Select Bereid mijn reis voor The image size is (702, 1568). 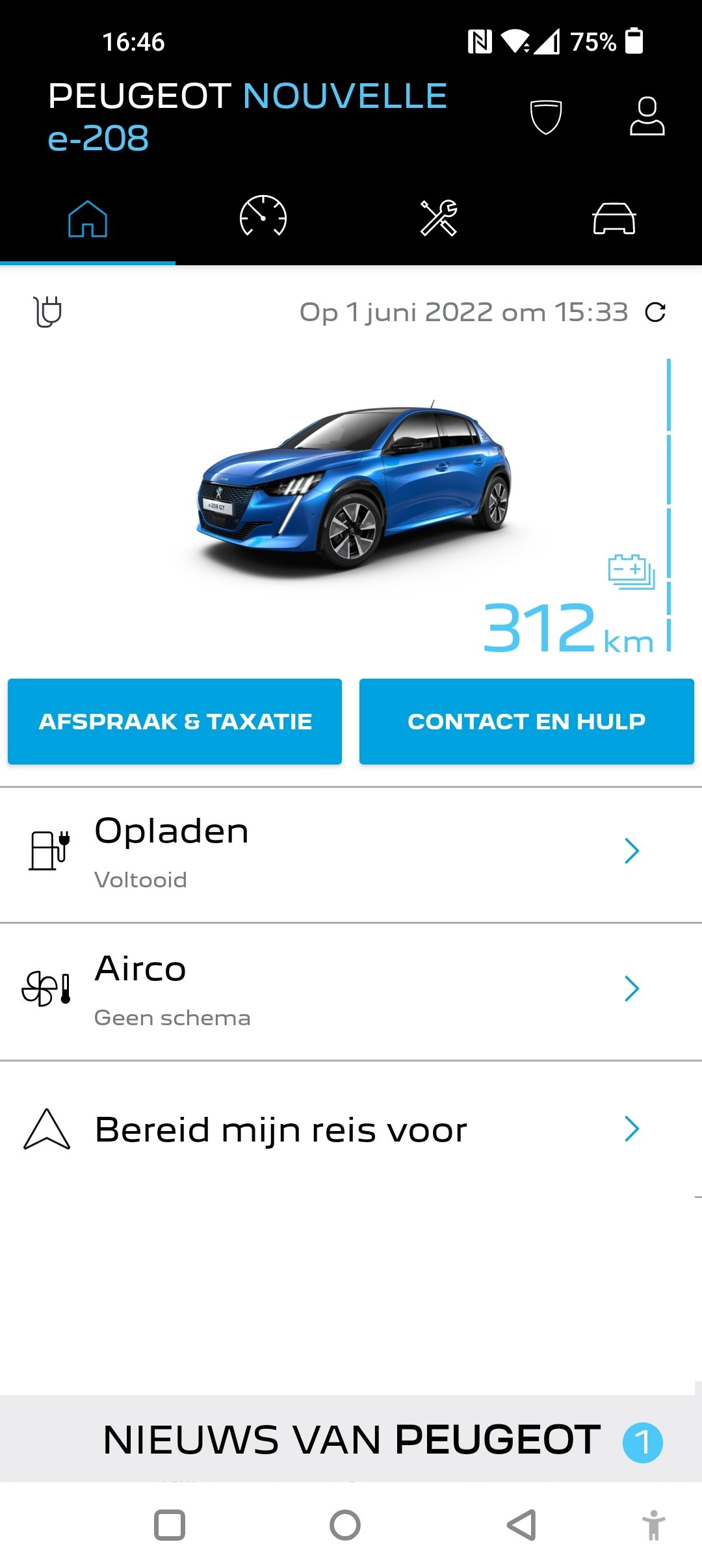pos(351,1130)
